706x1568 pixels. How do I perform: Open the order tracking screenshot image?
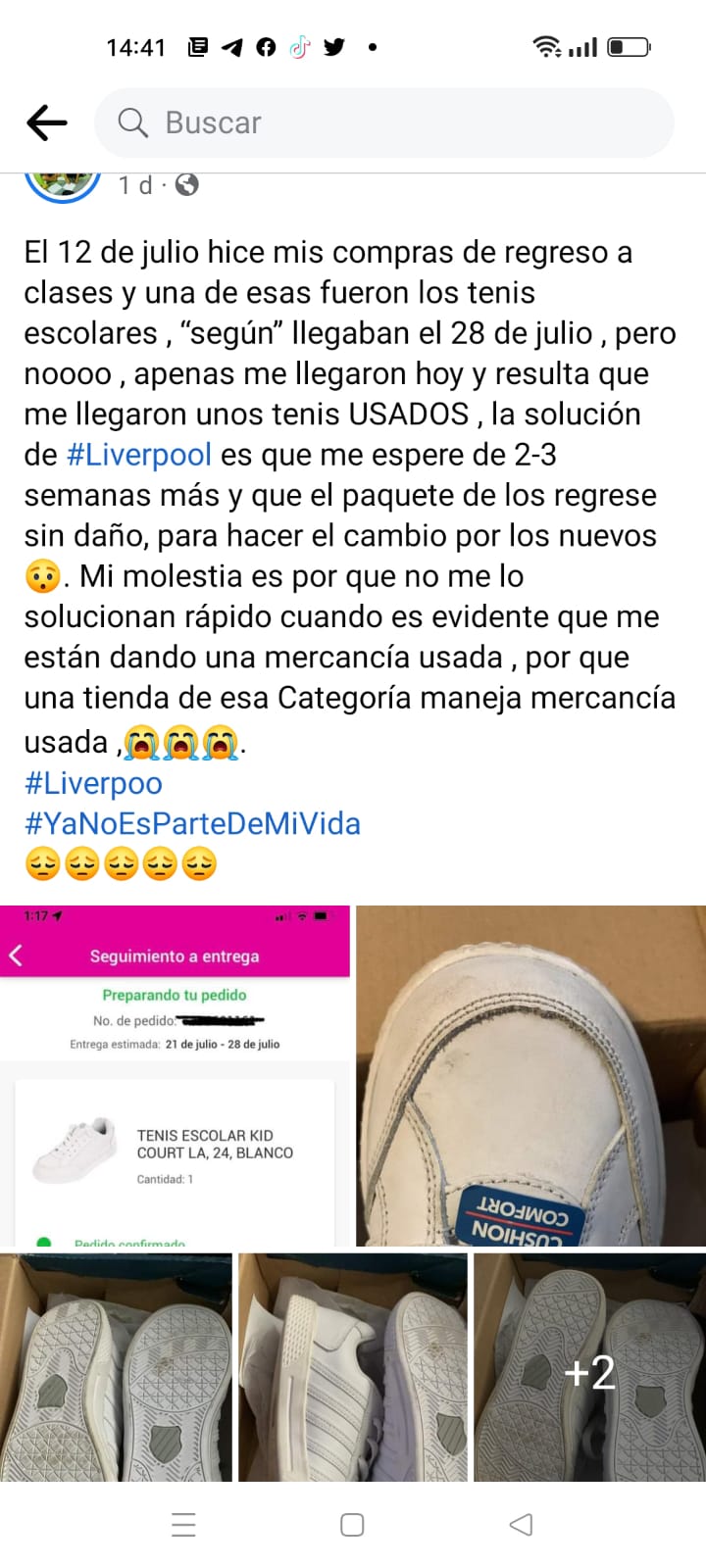[x=175, y=1075]
